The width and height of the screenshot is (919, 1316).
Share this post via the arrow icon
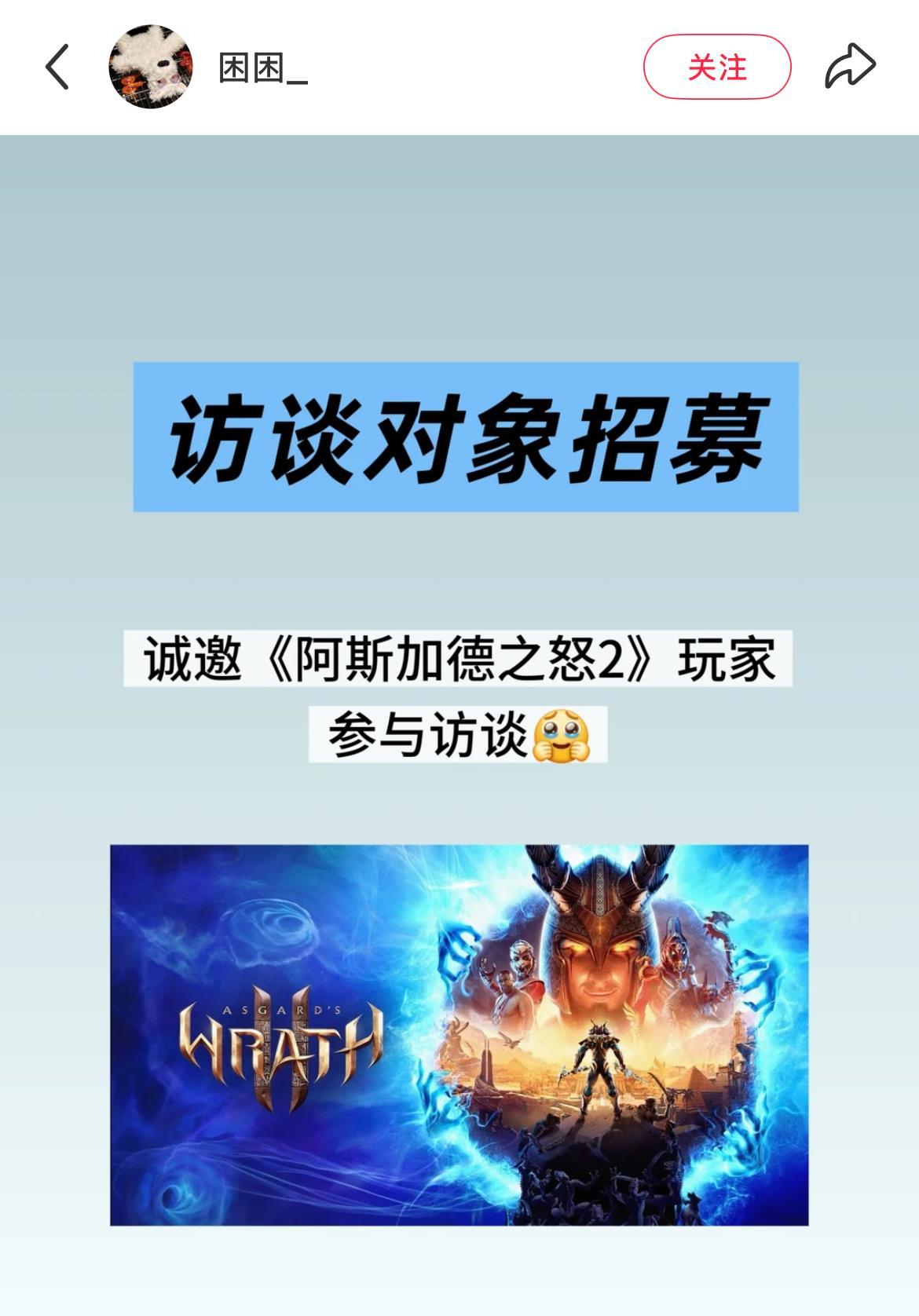click(x=850, y=68)
